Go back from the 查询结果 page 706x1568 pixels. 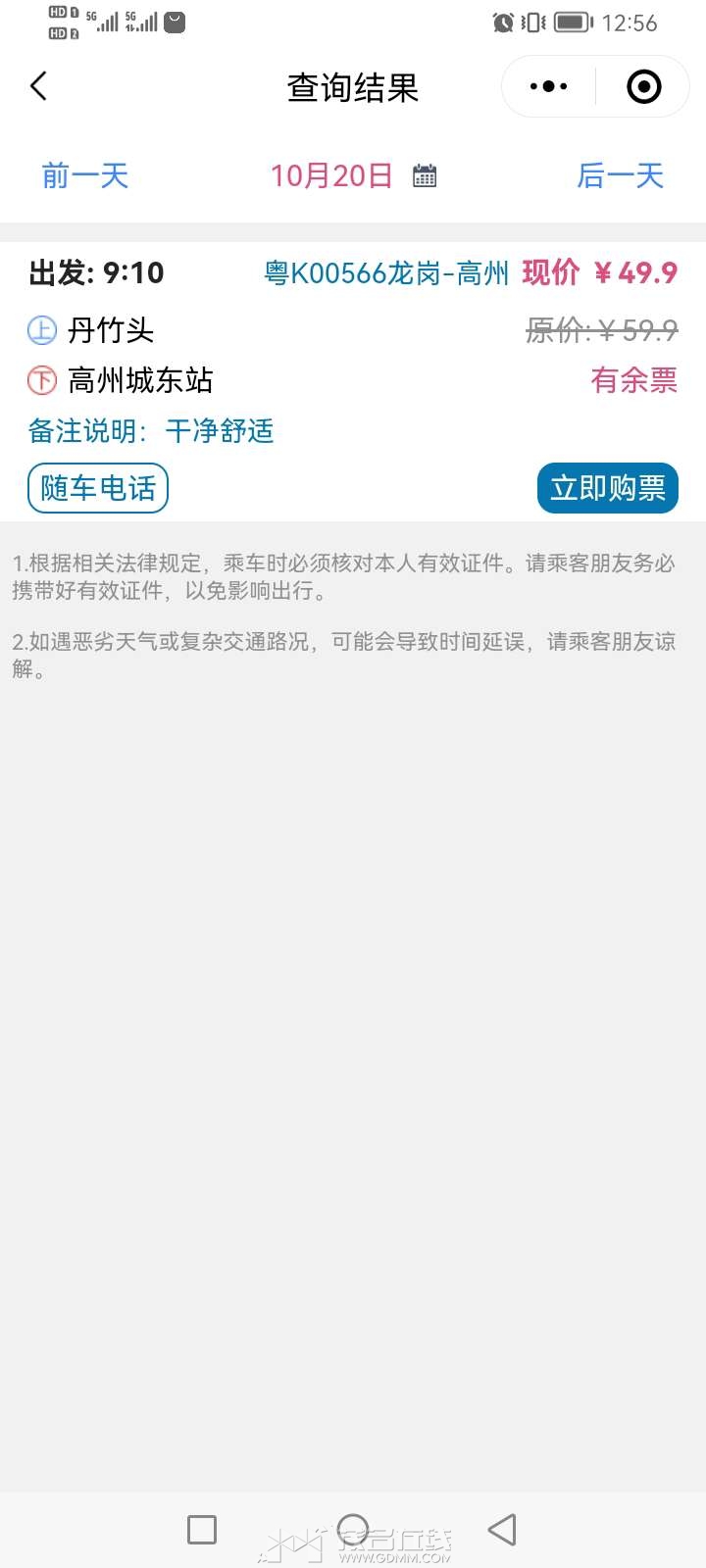pos(39,86)
